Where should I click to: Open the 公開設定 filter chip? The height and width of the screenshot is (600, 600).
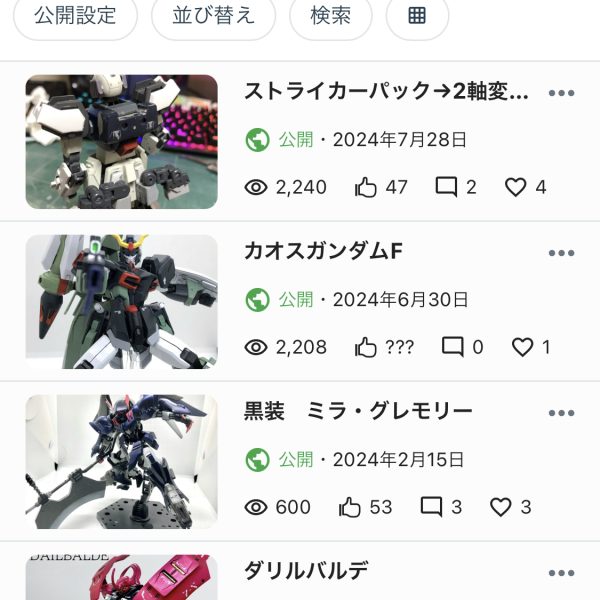click(x=74, y=16)
